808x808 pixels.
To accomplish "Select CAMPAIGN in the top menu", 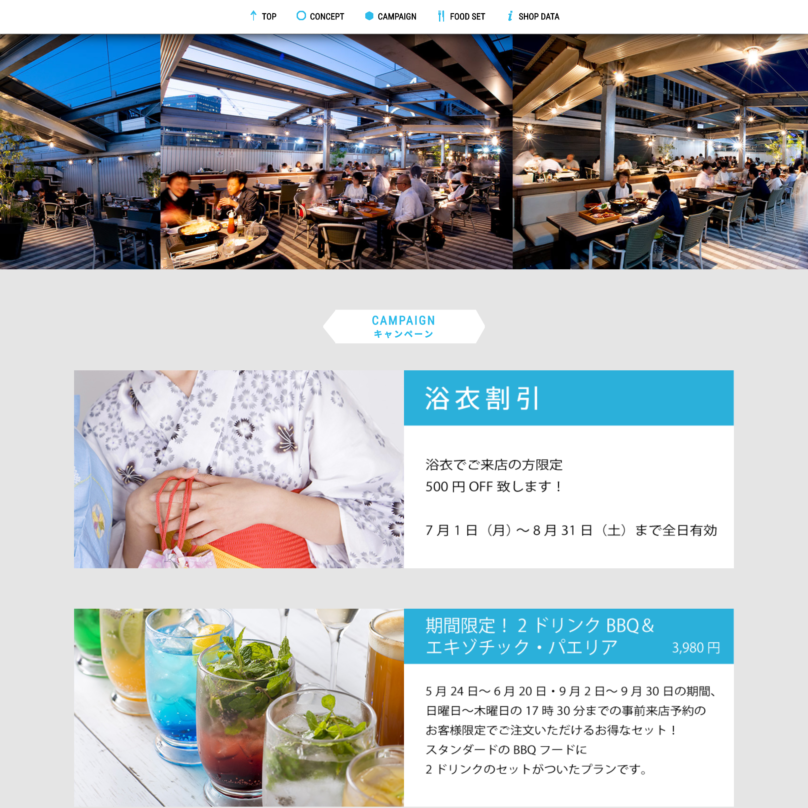I will pos(391,16).
